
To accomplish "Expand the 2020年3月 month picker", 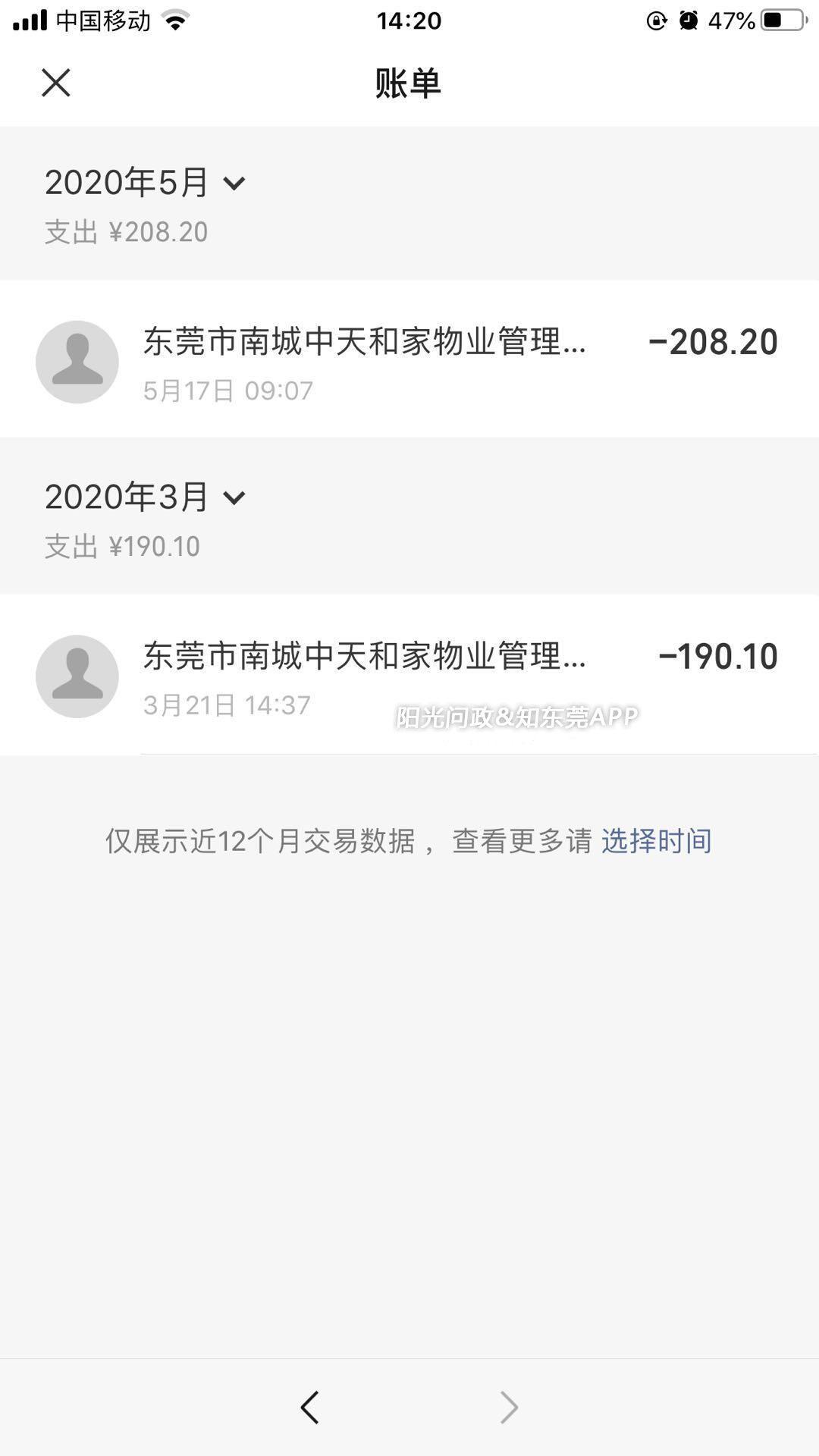I will click(x=145, y=497).
